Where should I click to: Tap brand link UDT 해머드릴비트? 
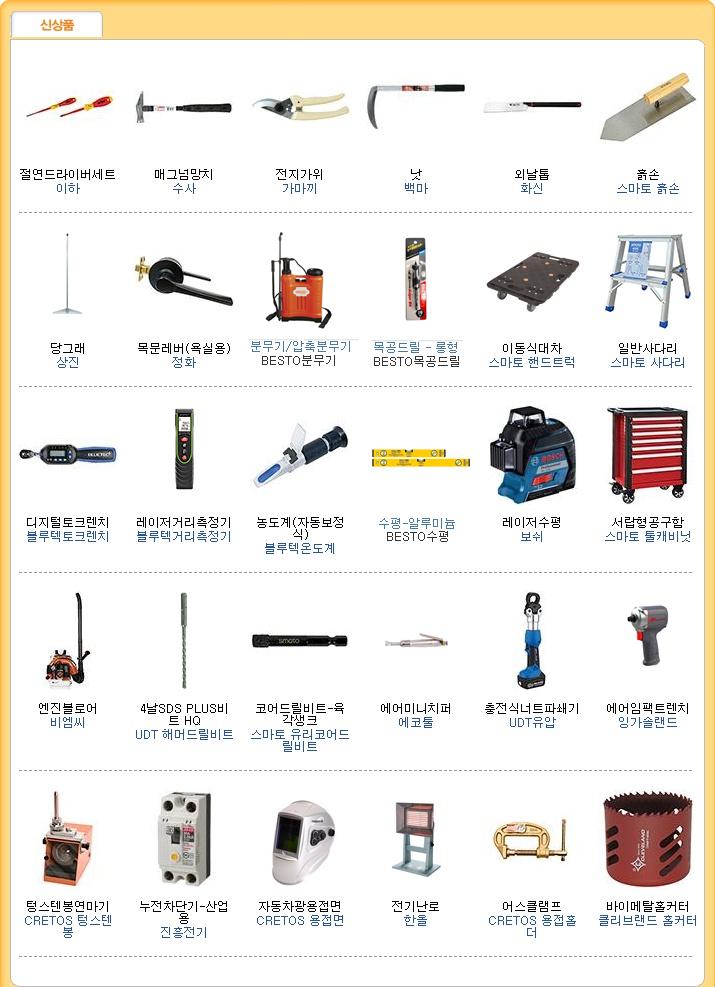coord(183,734)
